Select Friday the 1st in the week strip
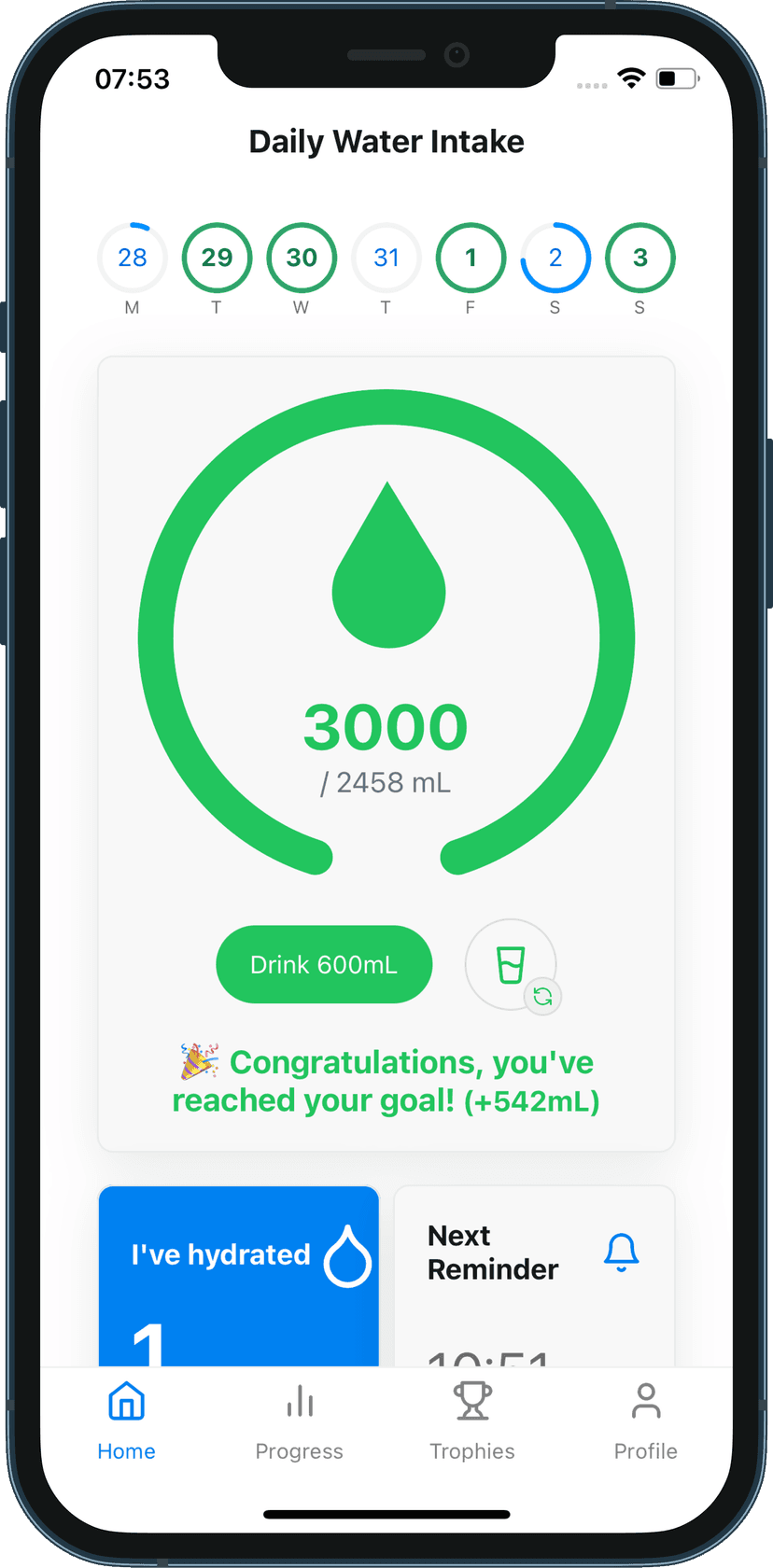Screen dimensions: 773x1568 tap(471, 258)
